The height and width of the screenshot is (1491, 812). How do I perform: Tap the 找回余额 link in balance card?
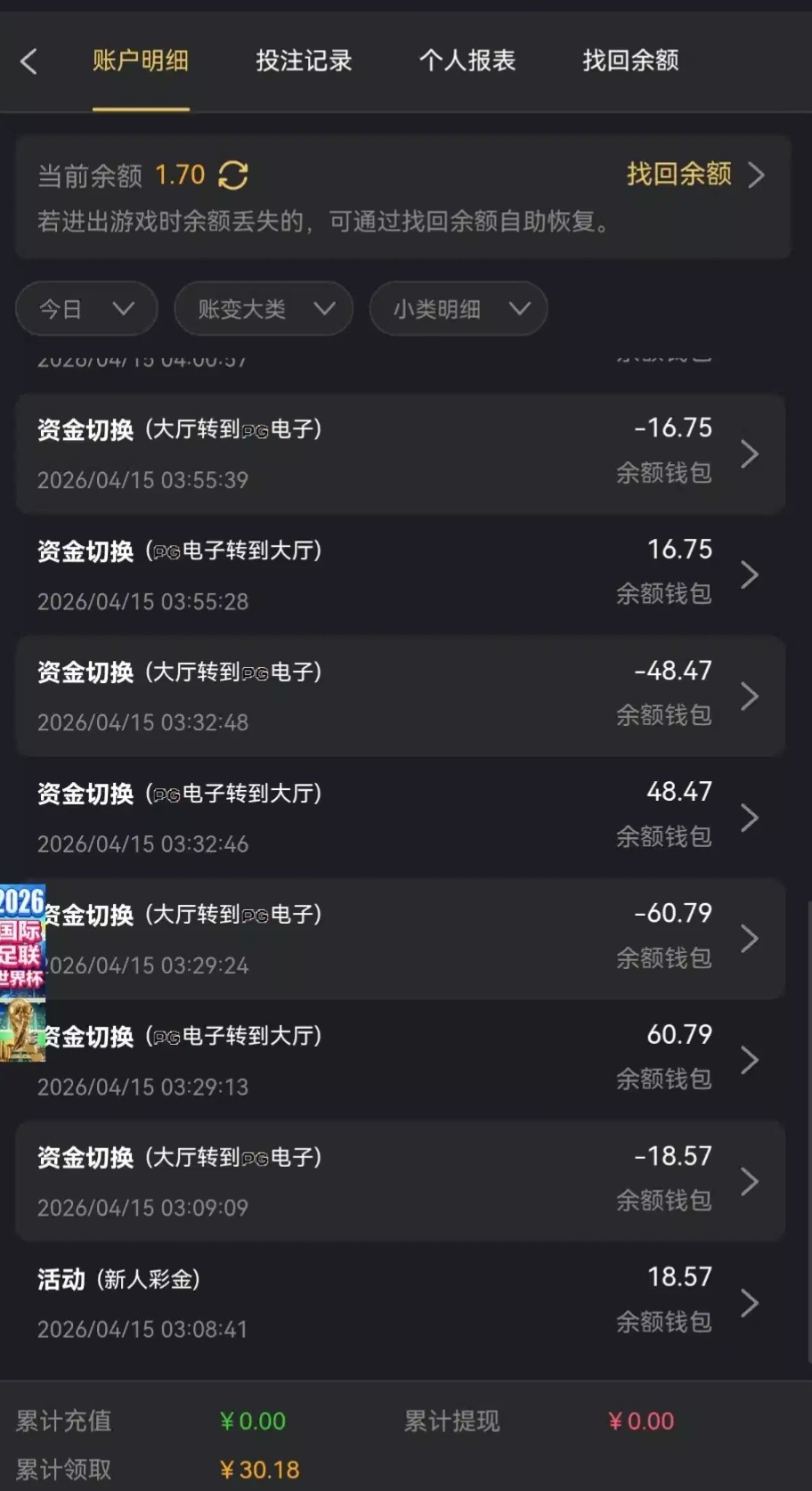694,175
